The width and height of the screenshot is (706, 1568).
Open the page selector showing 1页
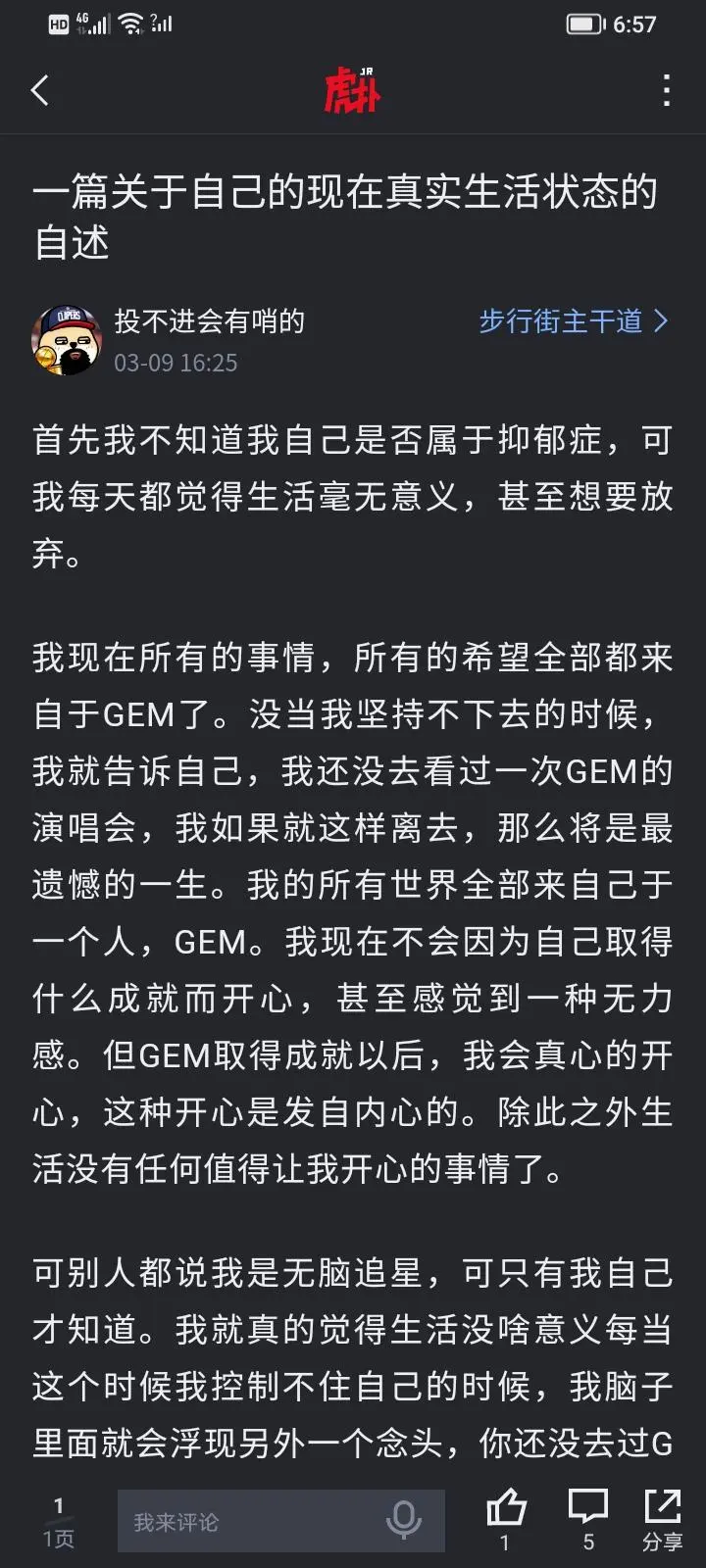tap(59, 1521)
